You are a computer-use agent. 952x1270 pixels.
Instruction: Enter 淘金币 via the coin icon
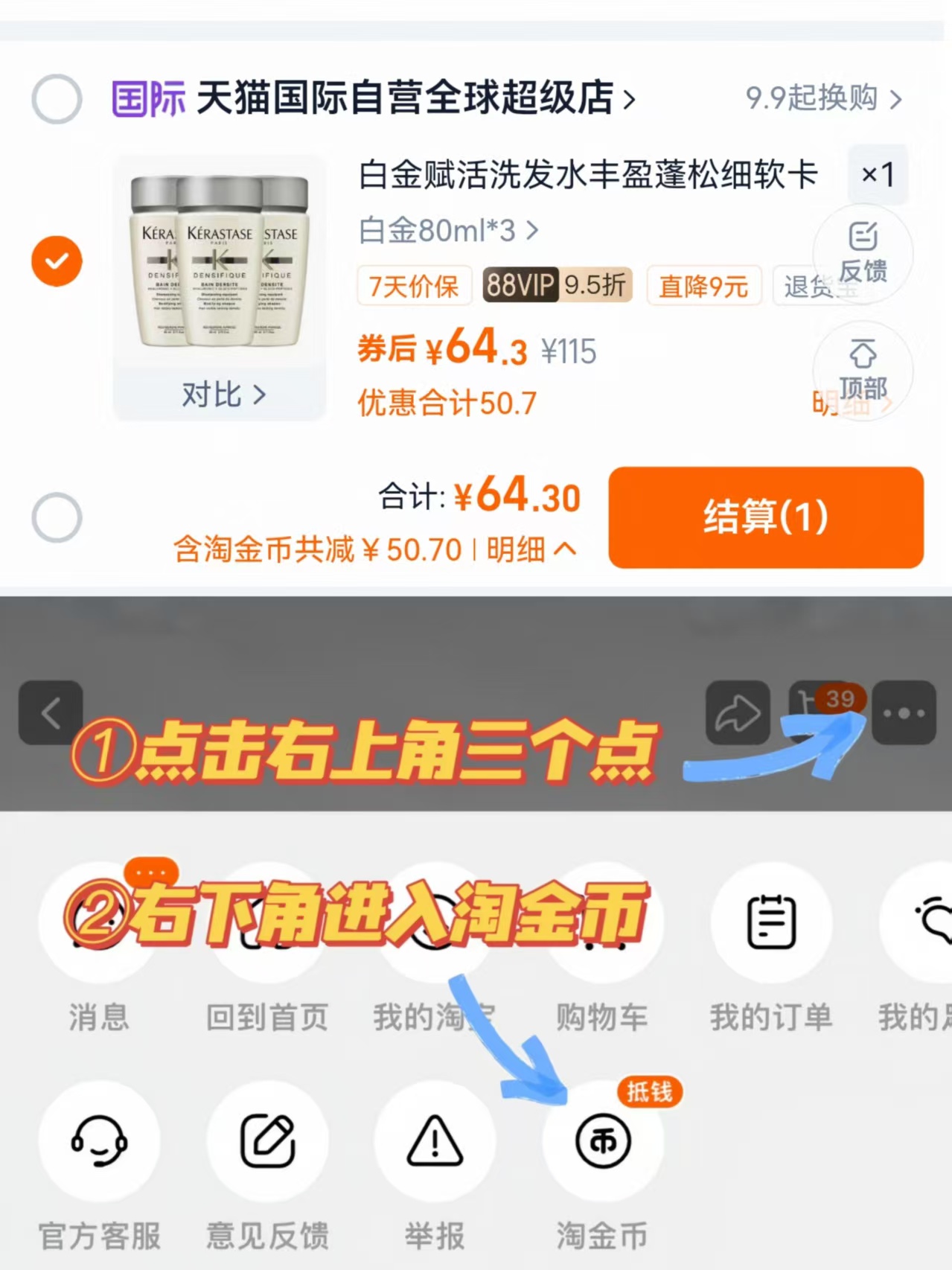tap(601, 1139)
